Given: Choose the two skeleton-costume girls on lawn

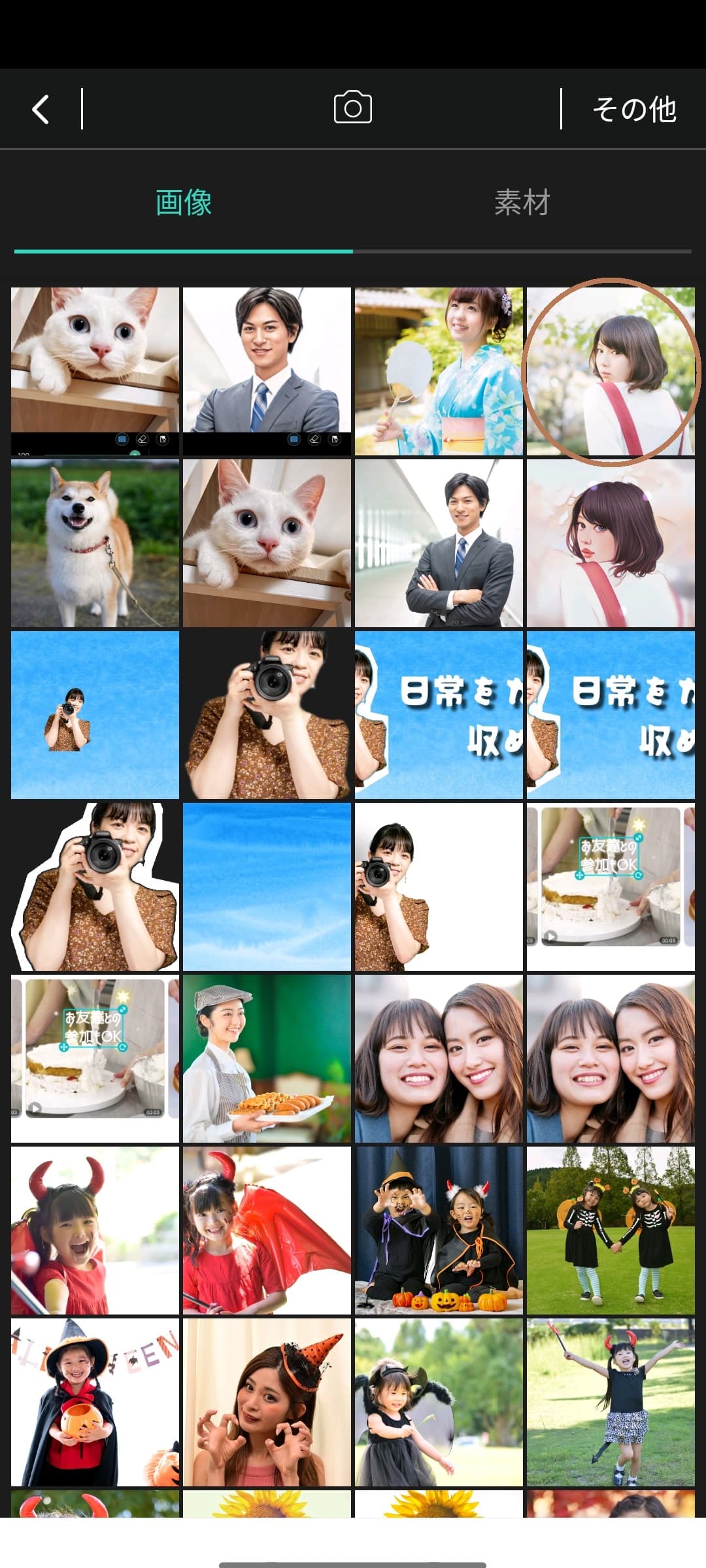Looking at the screenshot, I should (x=611, y=1230).
